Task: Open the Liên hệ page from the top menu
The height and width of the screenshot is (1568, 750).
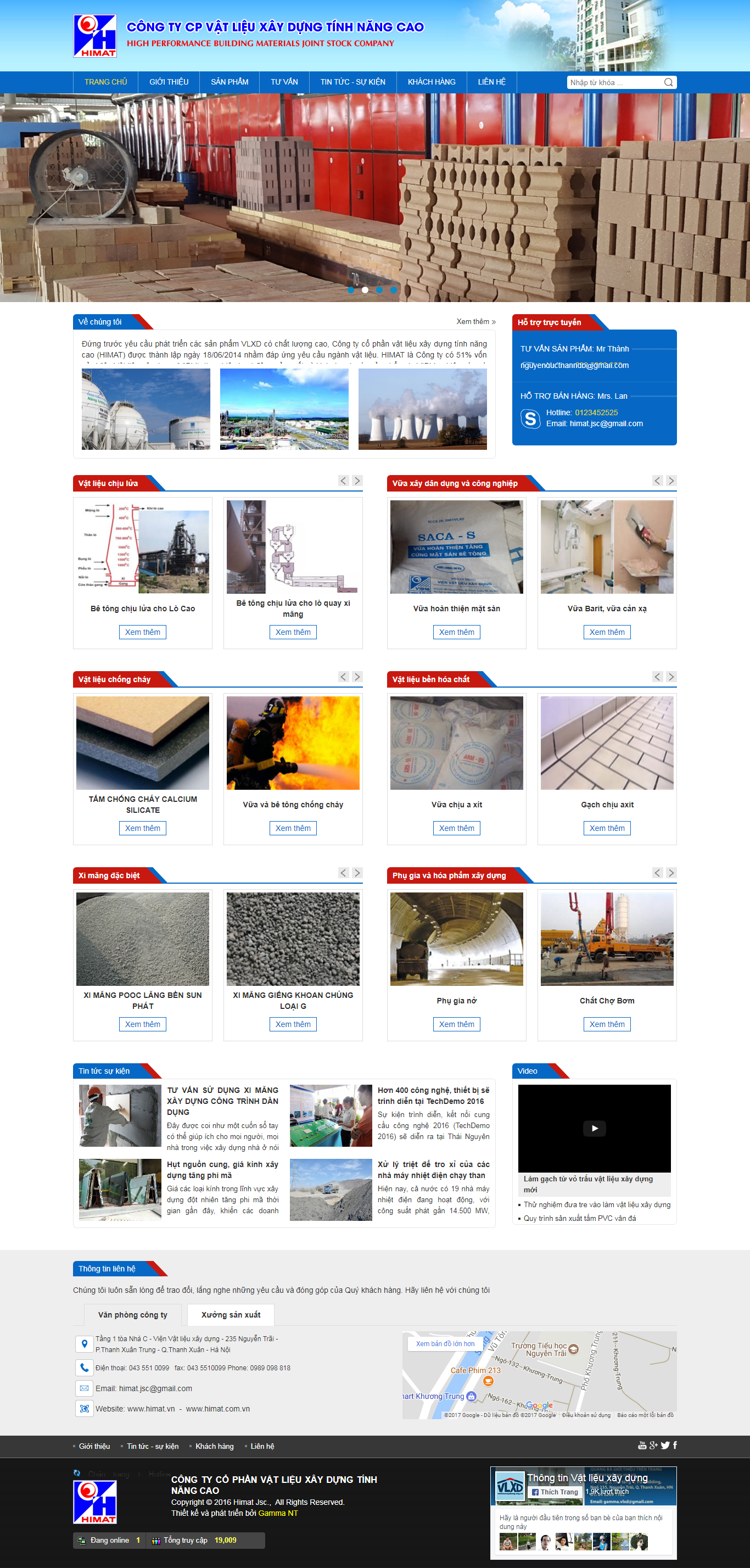Action: tap(491, 82)
